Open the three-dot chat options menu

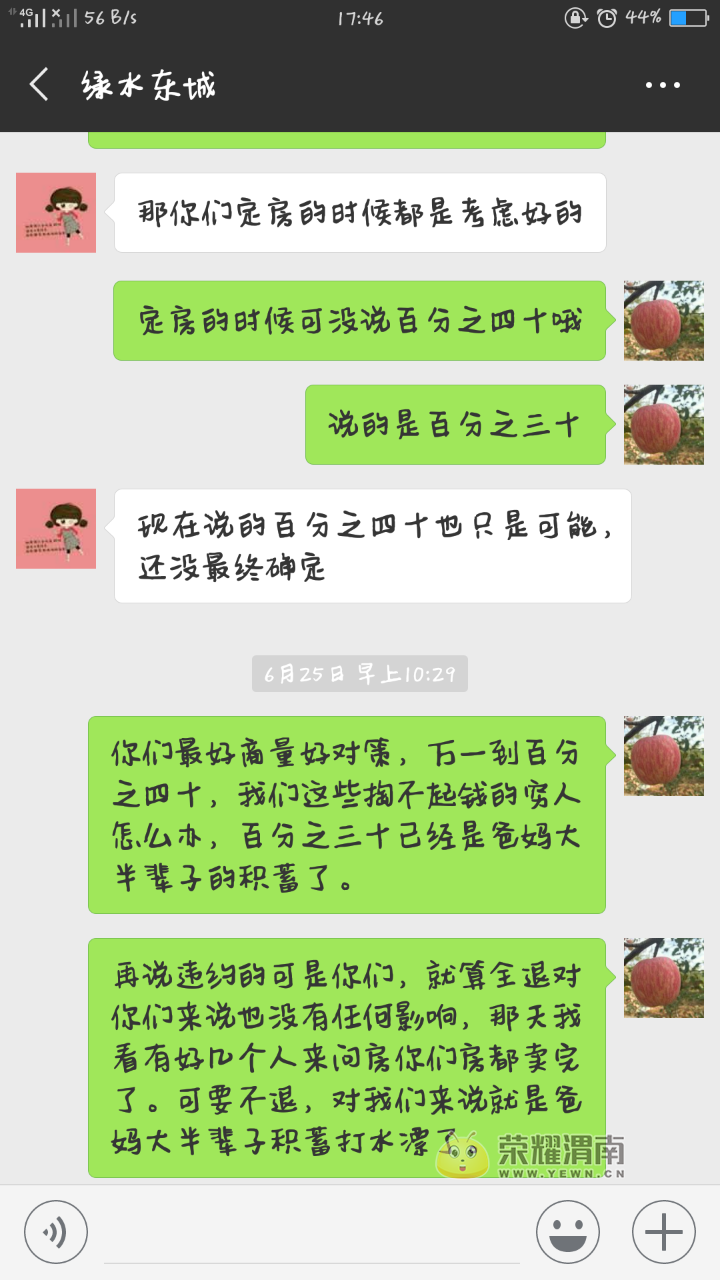click(x=663, y=86)
